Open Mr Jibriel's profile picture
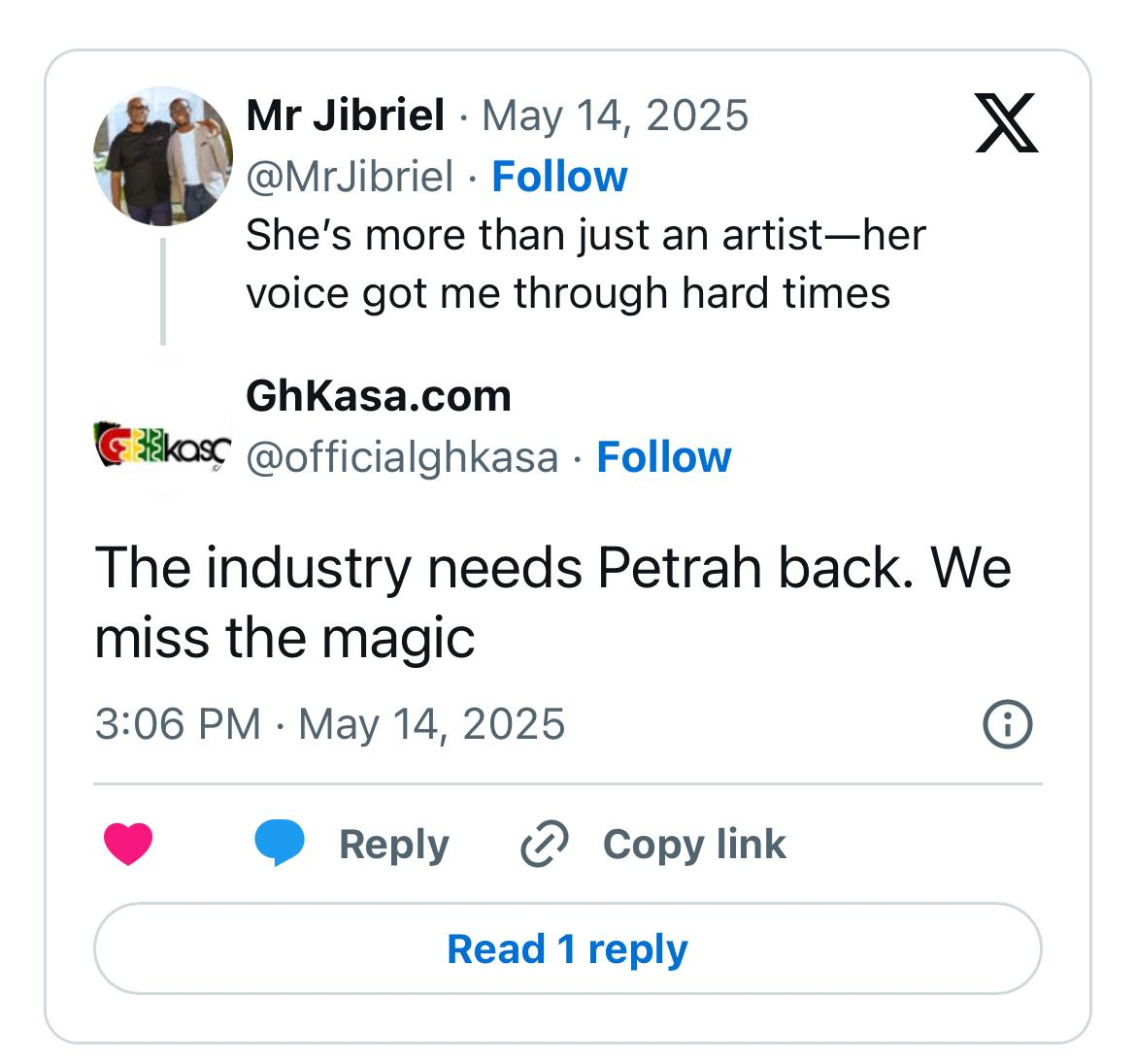Screen dimensions: 1136x1064 tap(162, 156)
